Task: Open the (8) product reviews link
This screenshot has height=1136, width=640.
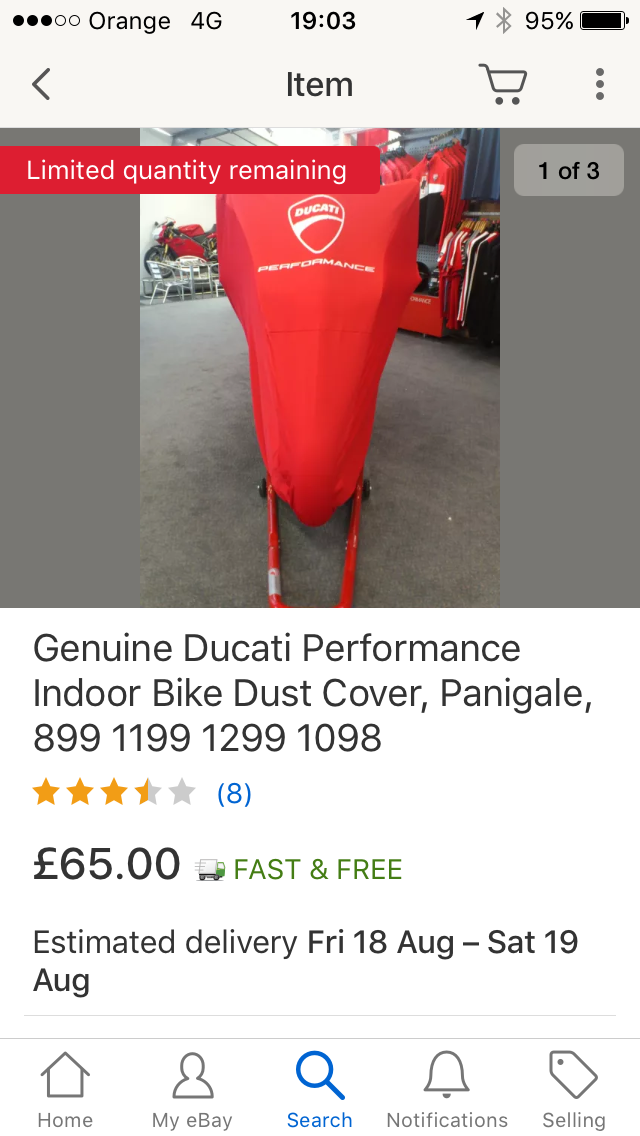Action: point(234,794)
